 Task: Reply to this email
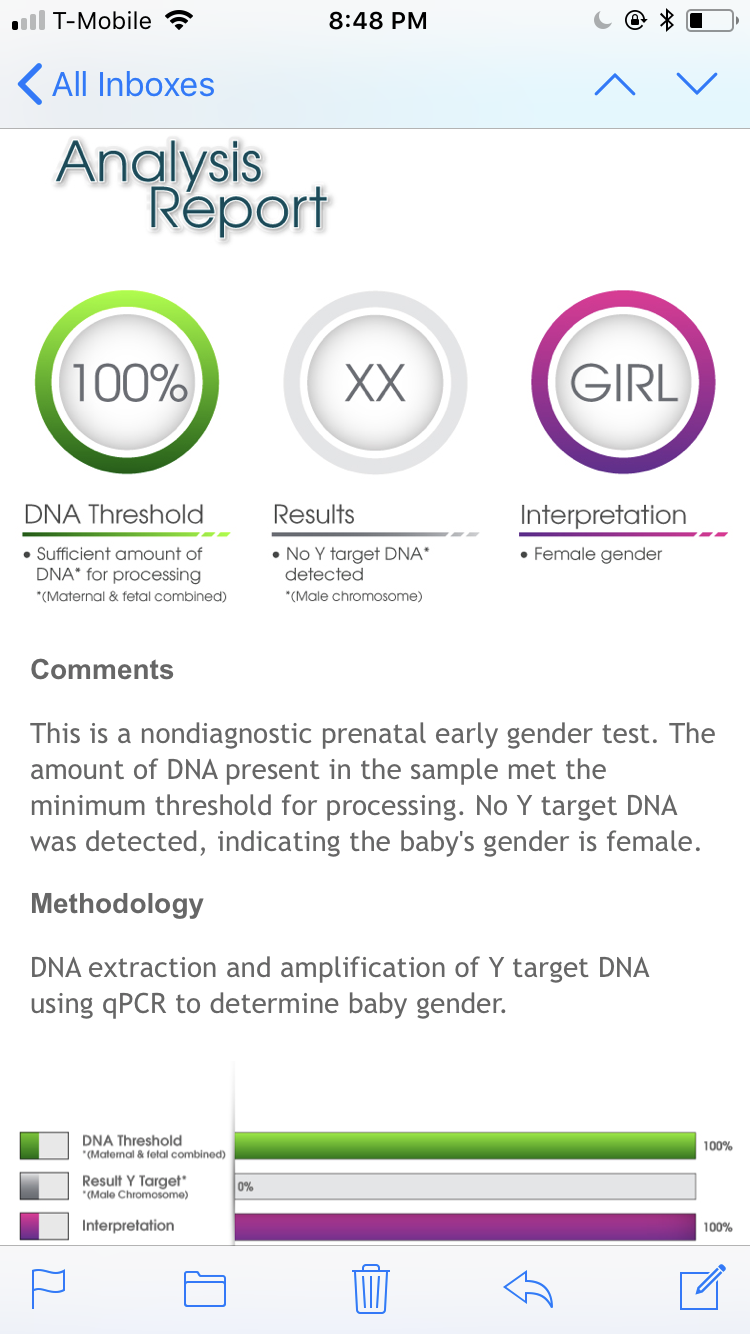click(x=529, y=1289)
